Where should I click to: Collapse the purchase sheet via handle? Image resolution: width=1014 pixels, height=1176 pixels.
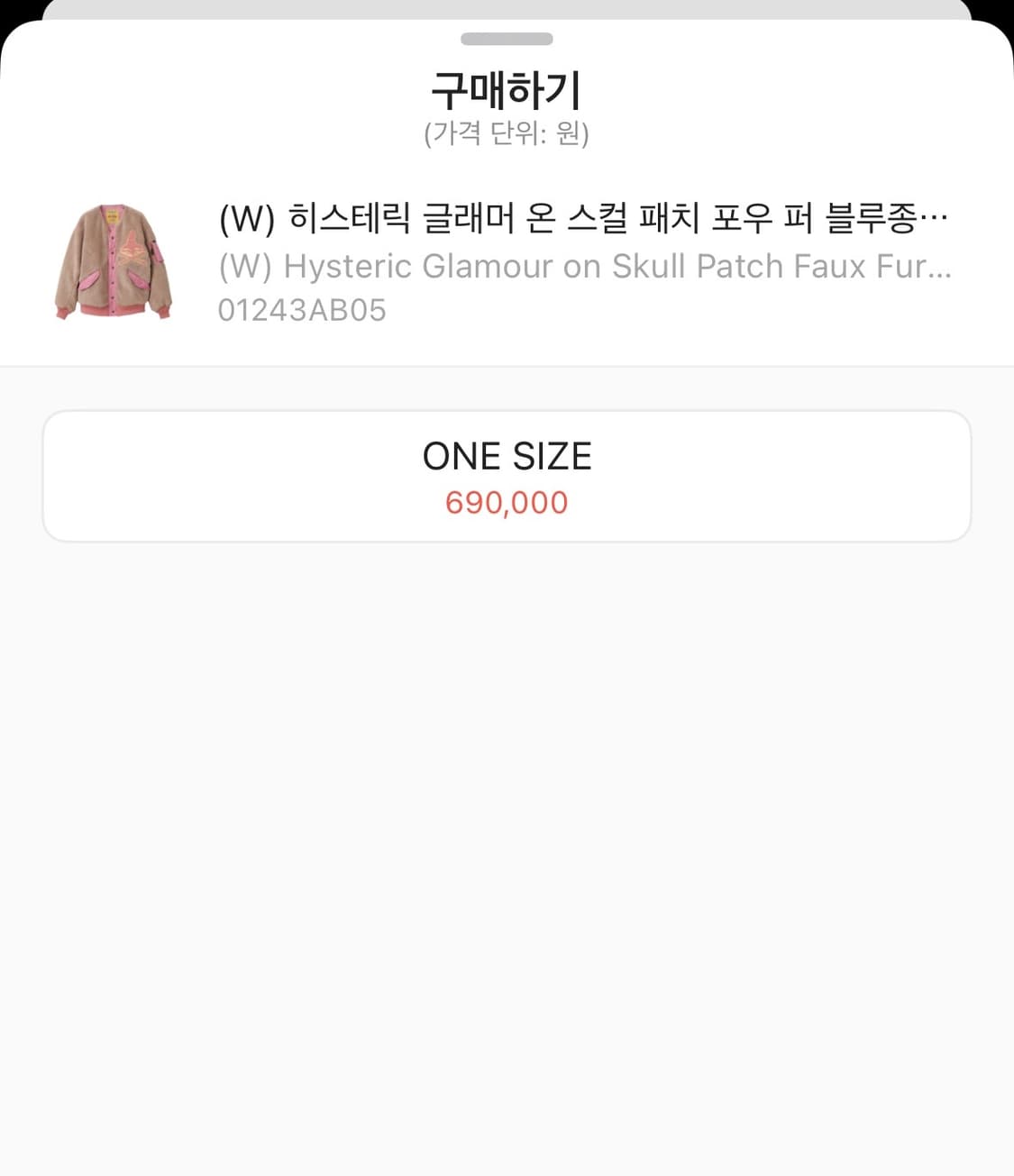507,40
